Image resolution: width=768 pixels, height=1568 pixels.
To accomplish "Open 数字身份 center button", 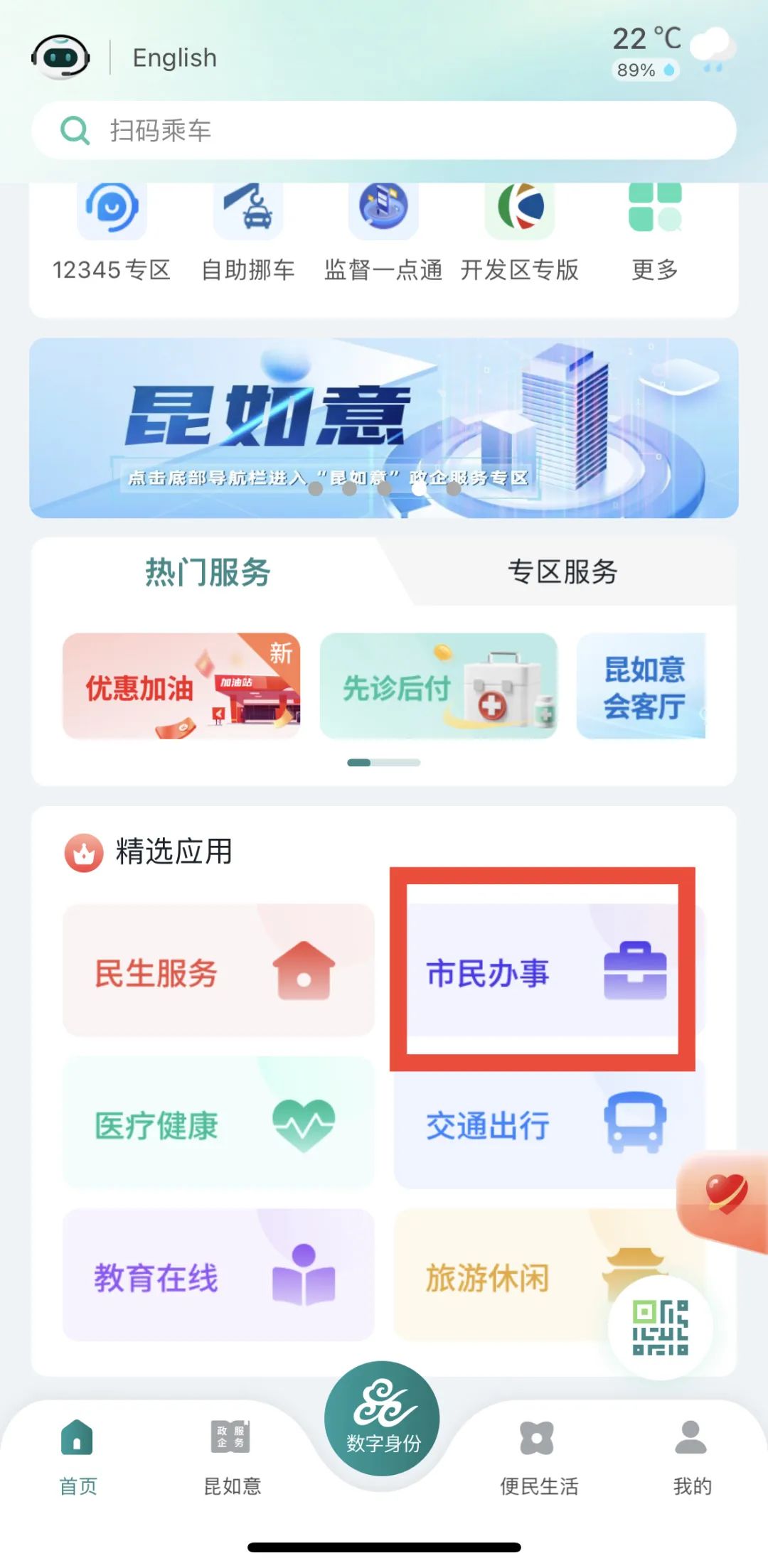I will click(x=383, y=1419).
